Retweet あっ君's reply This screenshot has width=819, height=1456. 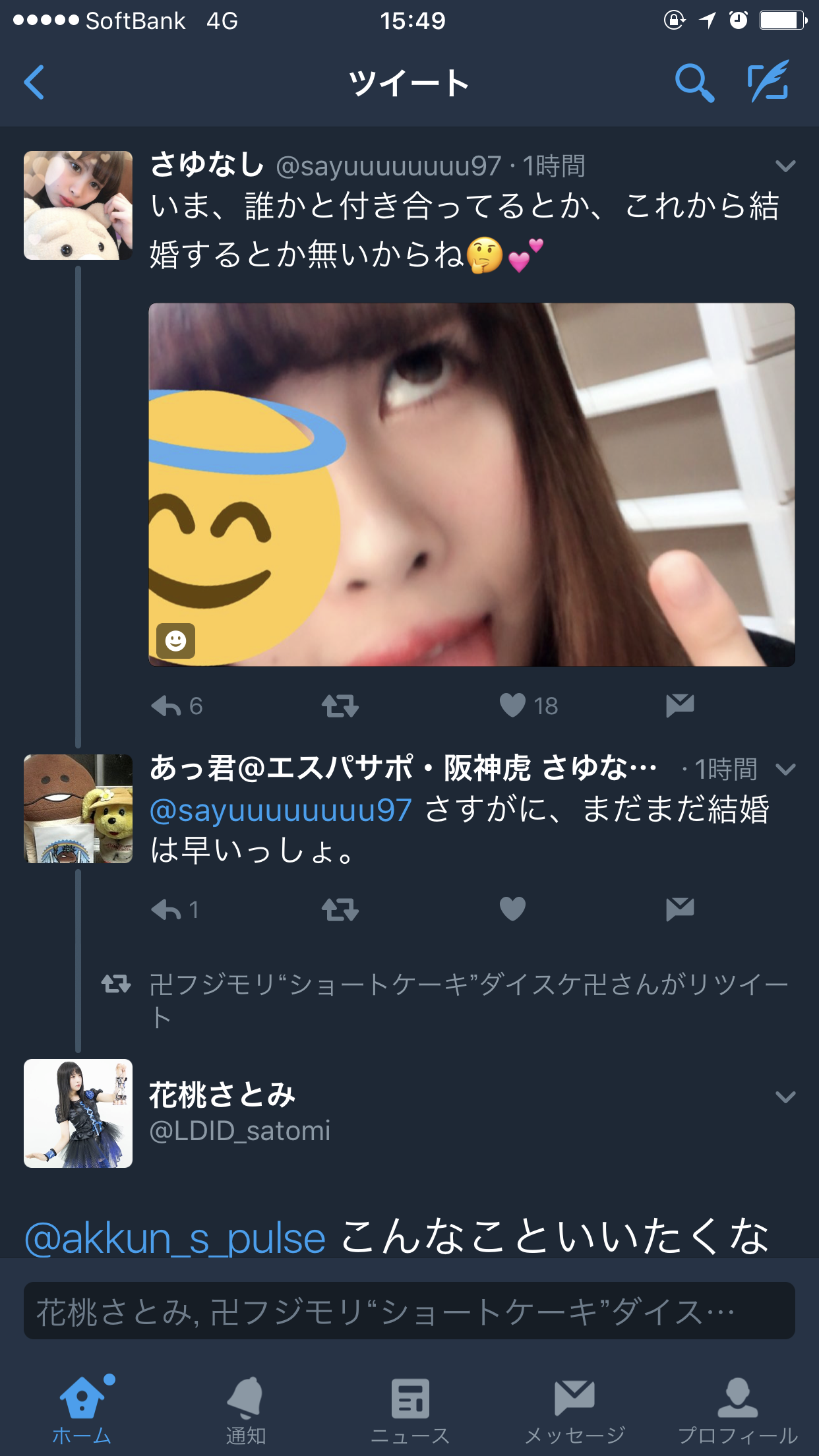point(340,910)
